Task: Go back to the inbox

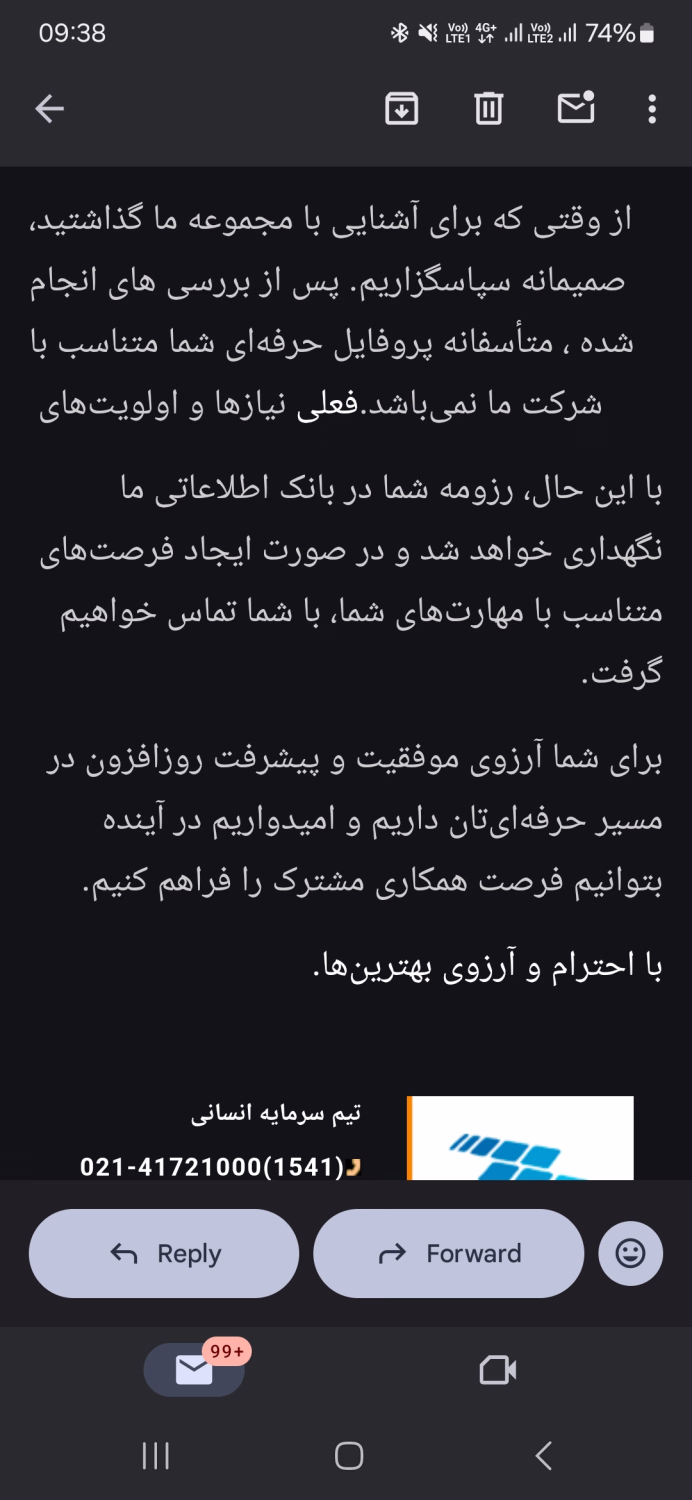Action: (49, 109)
